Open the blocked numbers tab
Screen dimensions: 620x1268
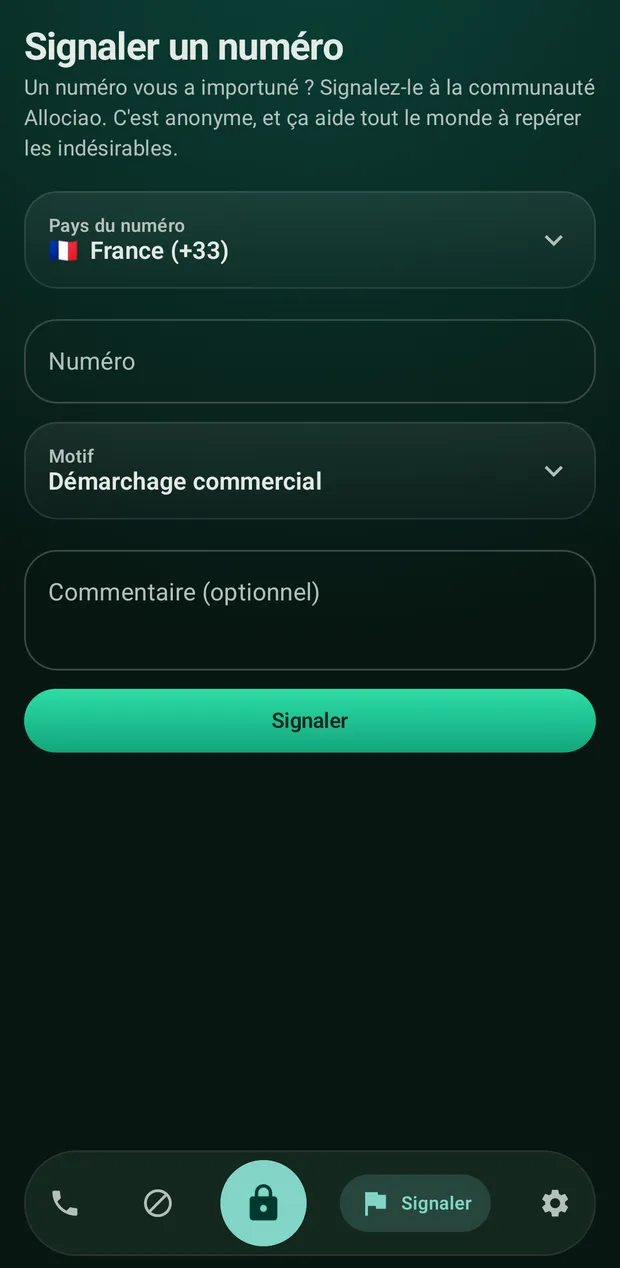coord(158,1203)
